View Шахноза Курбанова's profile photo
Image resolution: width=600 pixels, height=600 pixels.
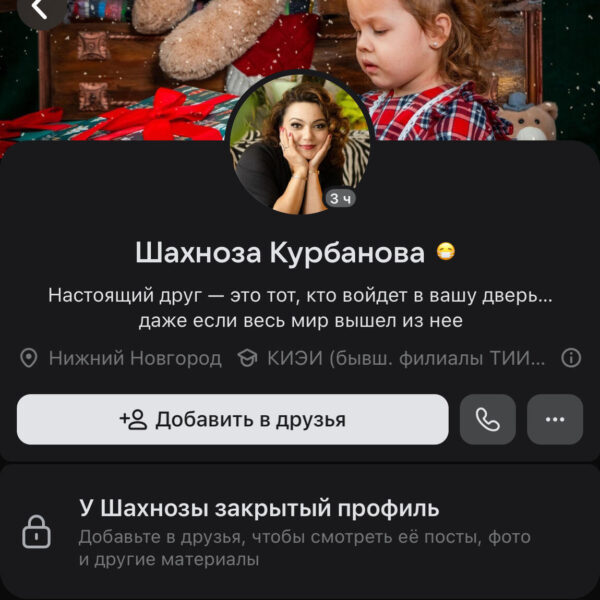click(299, 147)
